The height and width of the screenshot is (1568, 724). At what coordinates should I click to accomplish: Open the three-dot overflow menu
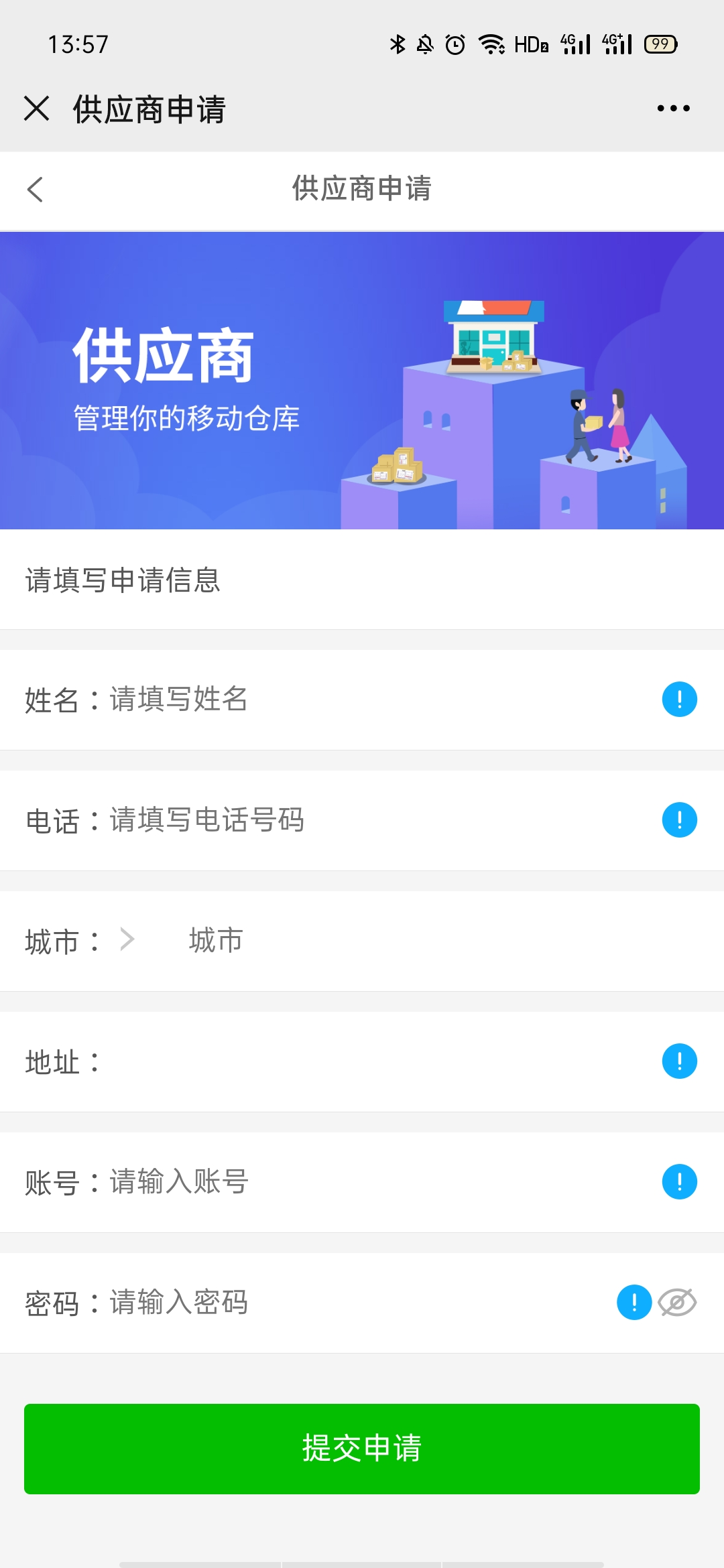point(673,108)
